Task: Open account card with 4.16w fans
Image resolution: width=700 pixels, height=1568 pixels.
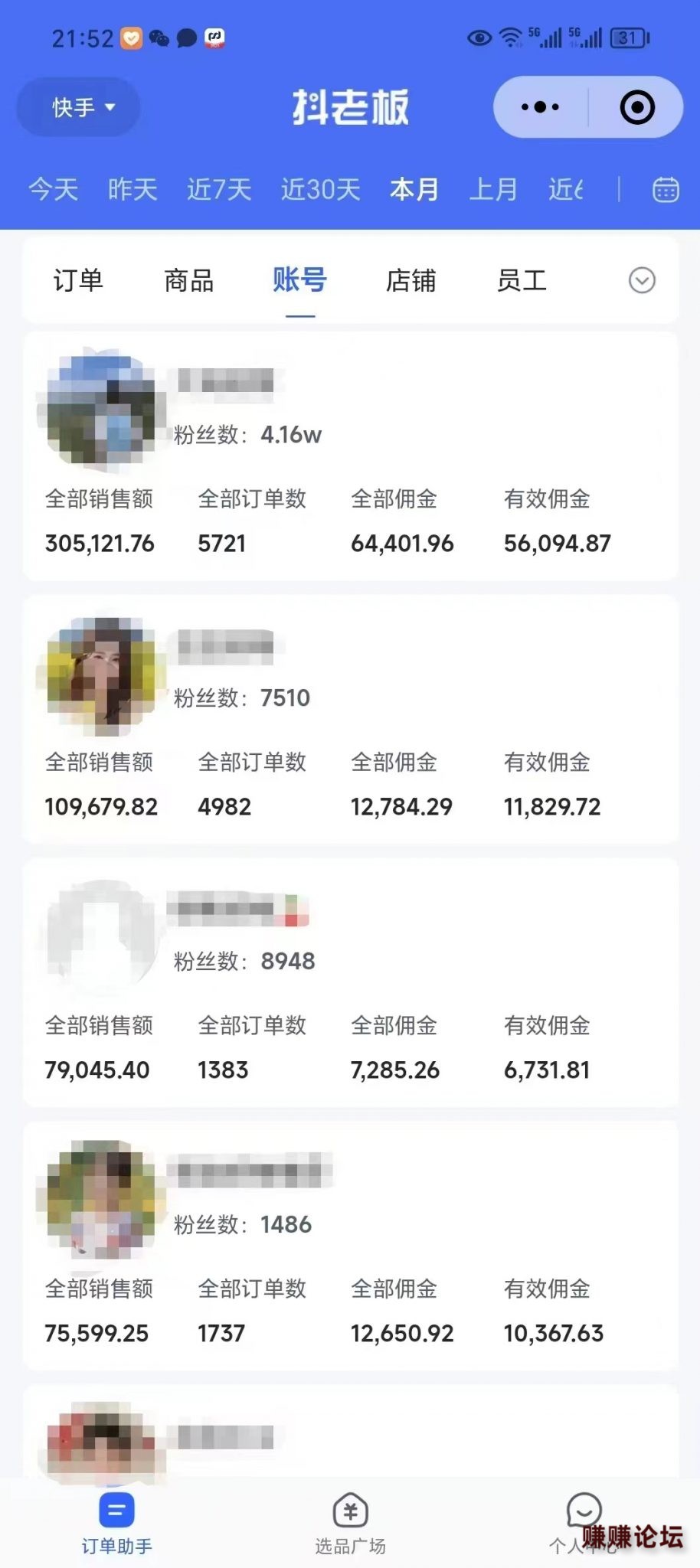Action: [350, 456]
